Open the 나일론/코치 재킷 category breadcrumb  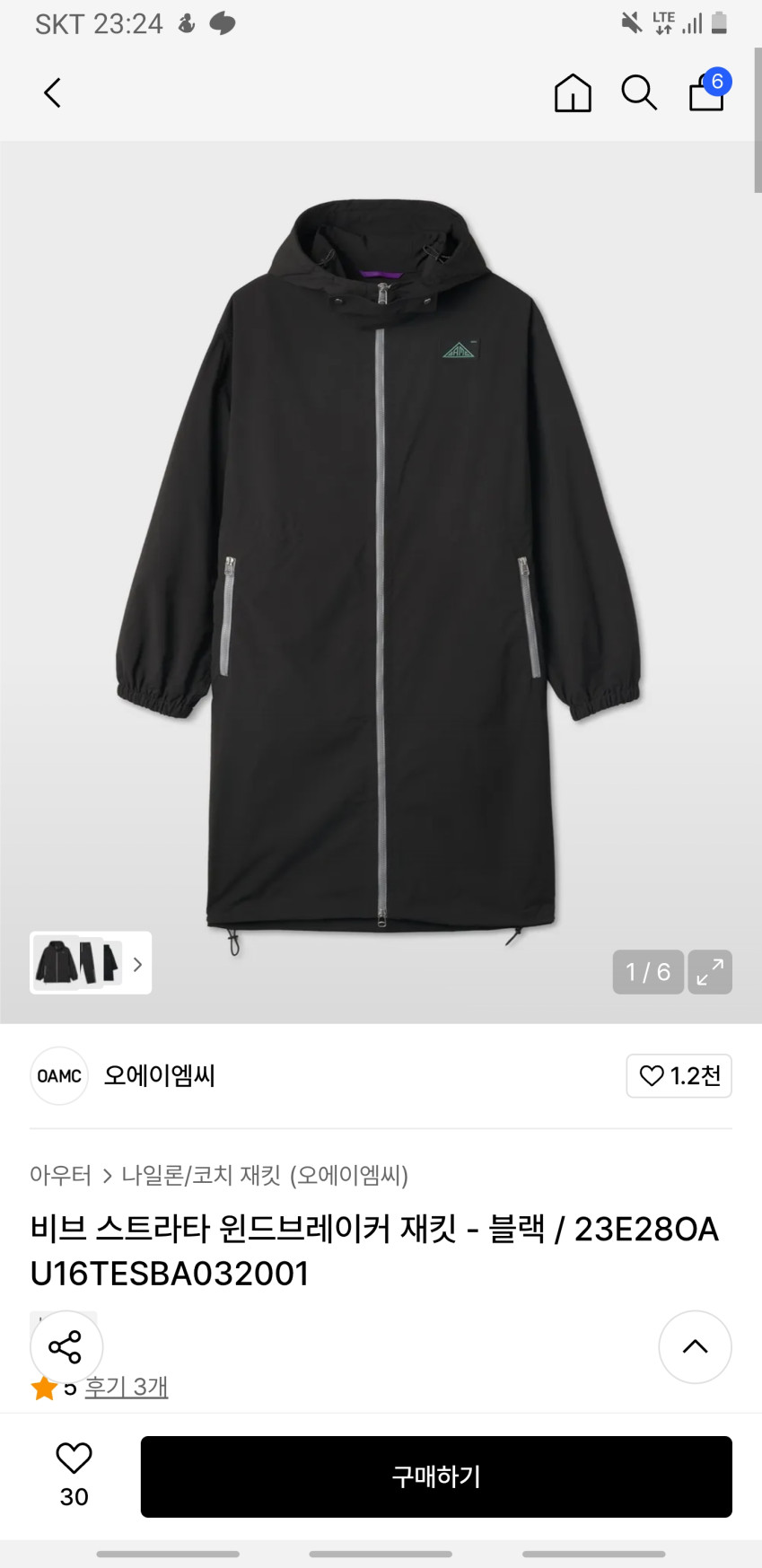pos(265,1175)
